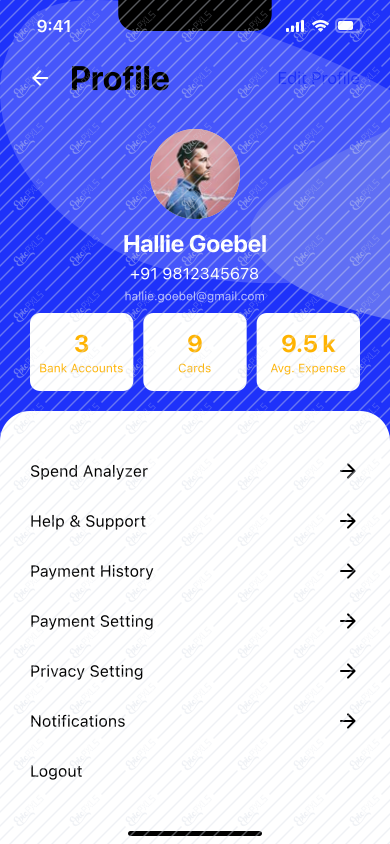Go back using the arrow icon
The image size is (390, 844).
pyautogui.click(x=40, y=78)
